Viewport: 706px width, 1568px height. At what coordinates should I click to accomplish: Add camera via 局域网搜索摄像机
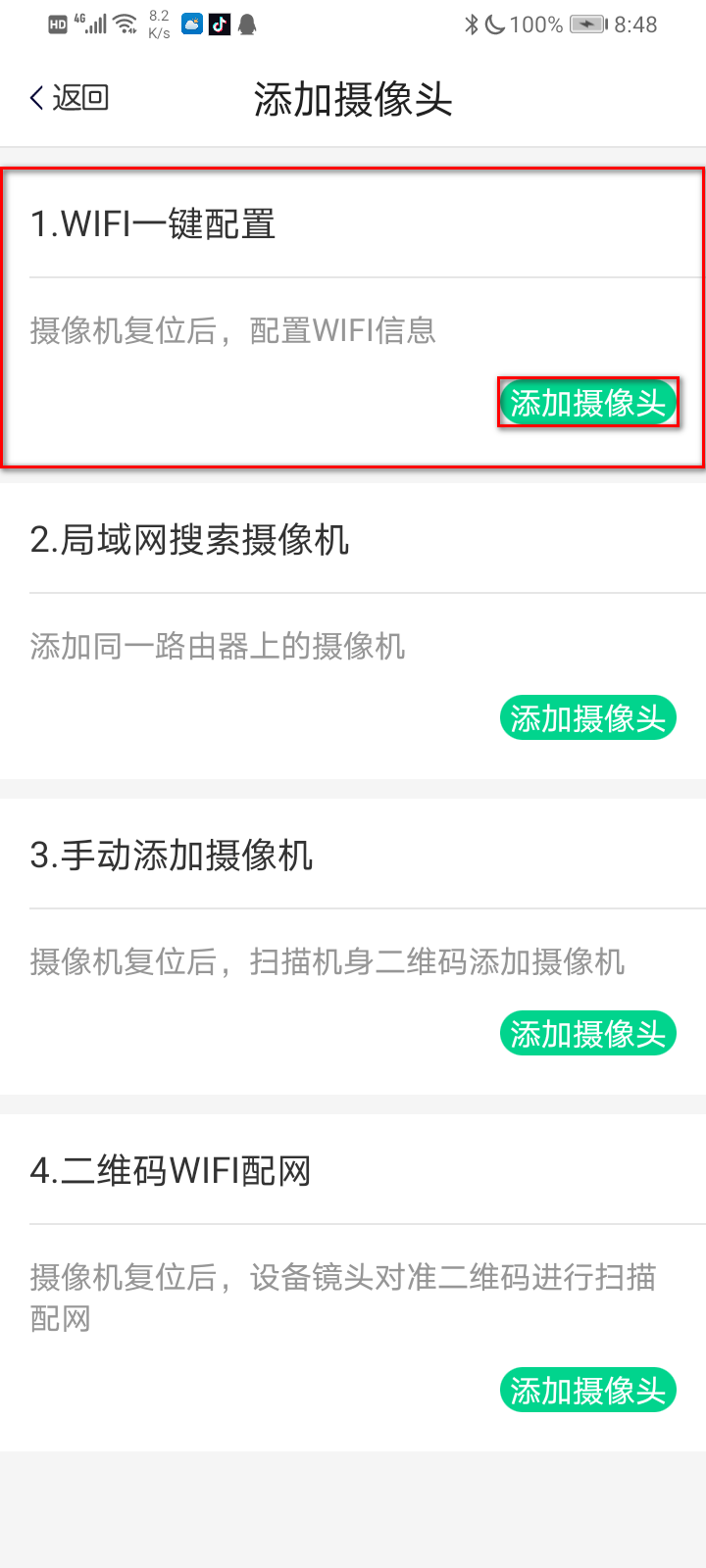click(x=587, y=718)
